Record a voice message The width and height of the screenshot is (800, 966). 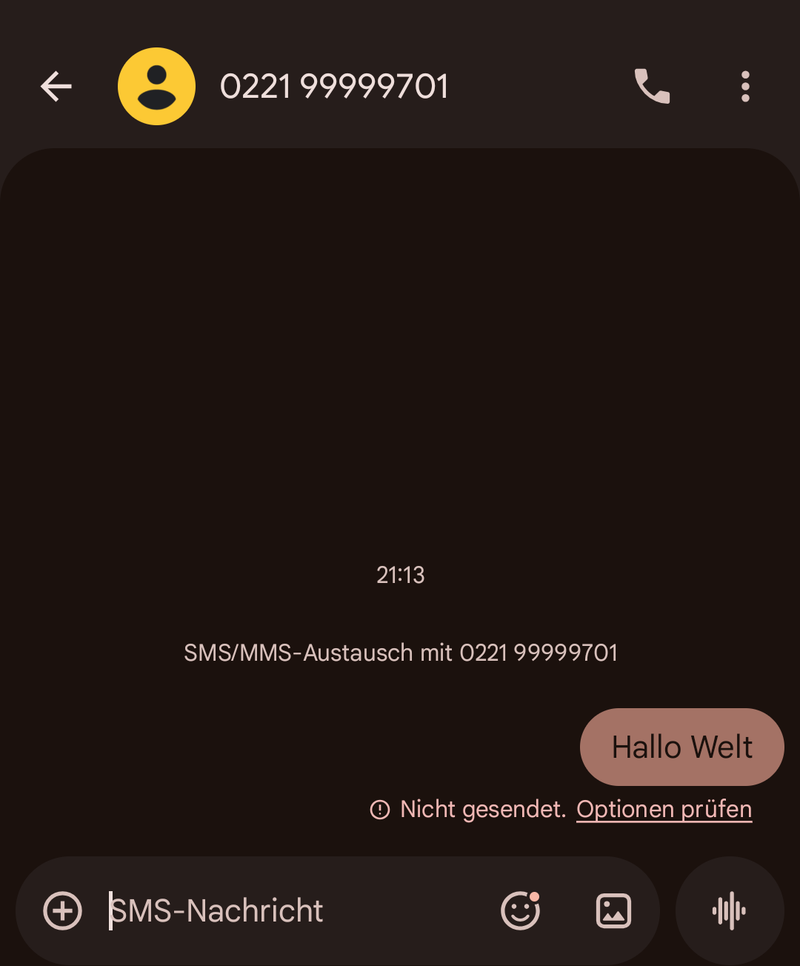point(729,910)
